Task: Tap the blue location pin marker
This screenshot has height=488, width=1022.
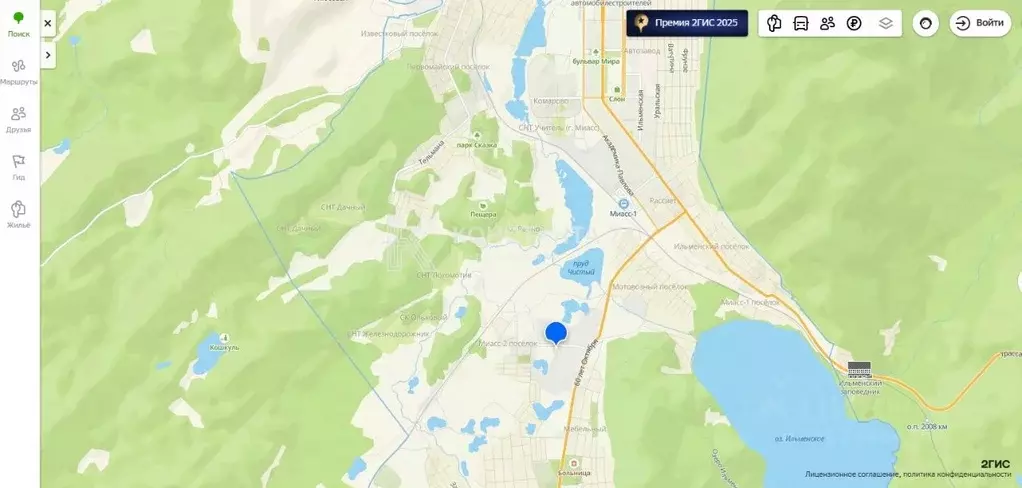Action: pos(556,334)
